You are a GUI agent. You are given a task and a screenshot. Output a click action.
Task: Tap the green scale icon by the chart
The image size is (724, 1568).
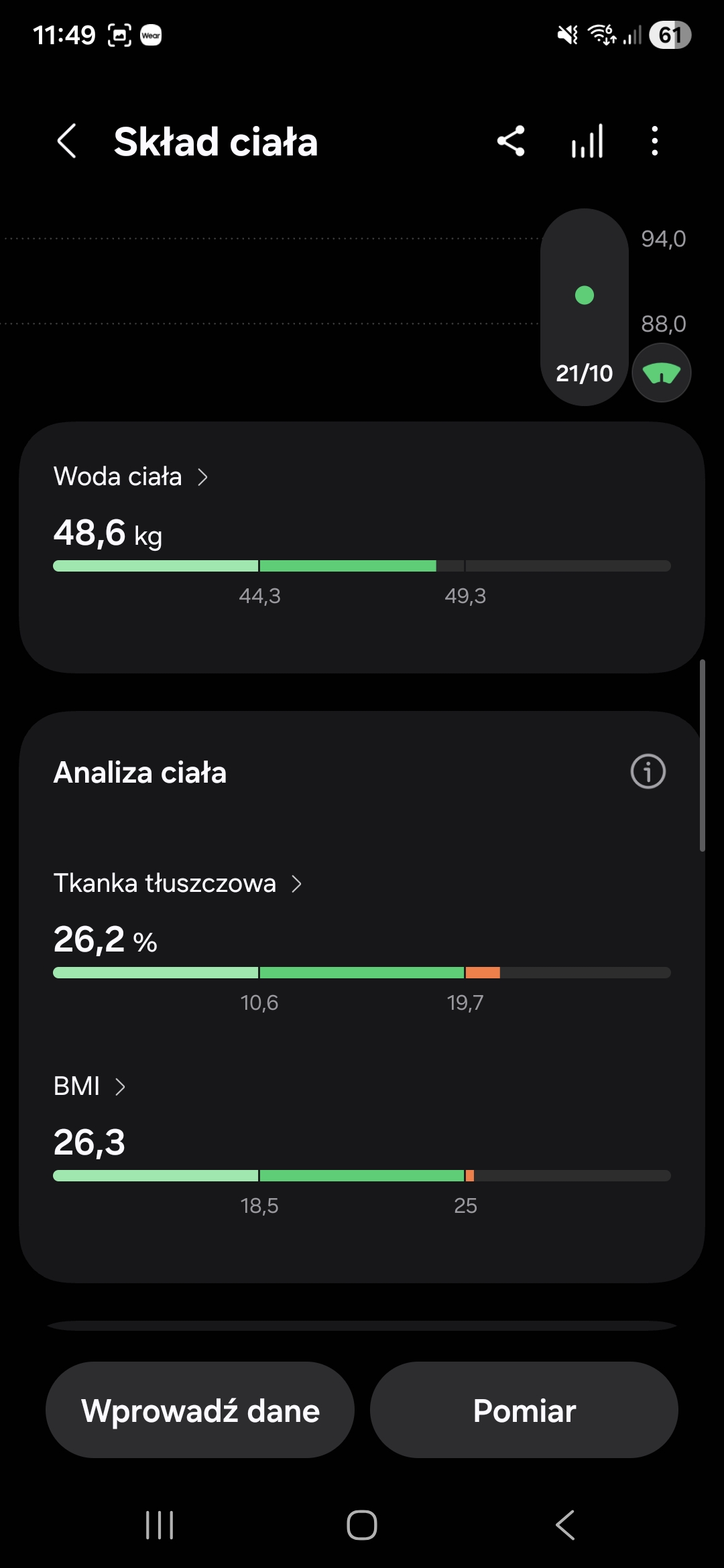pyautogui.click(x=662, y=373)
